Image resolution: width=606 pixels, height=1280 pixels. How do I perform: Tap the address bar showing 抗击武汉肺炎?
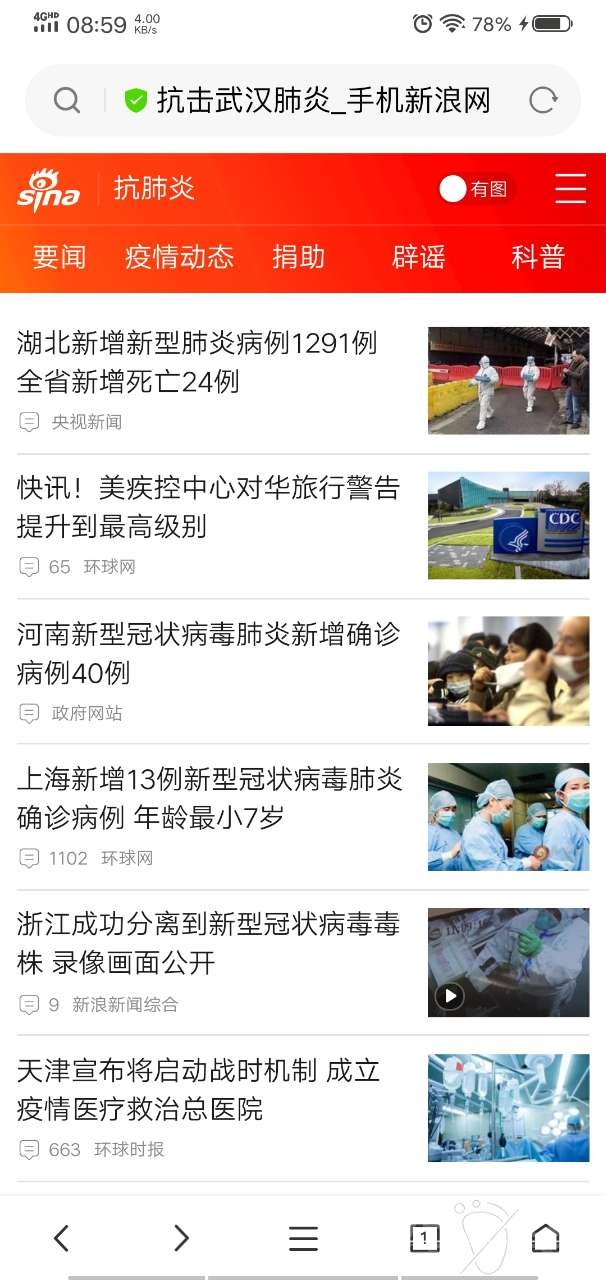point(322,100)
